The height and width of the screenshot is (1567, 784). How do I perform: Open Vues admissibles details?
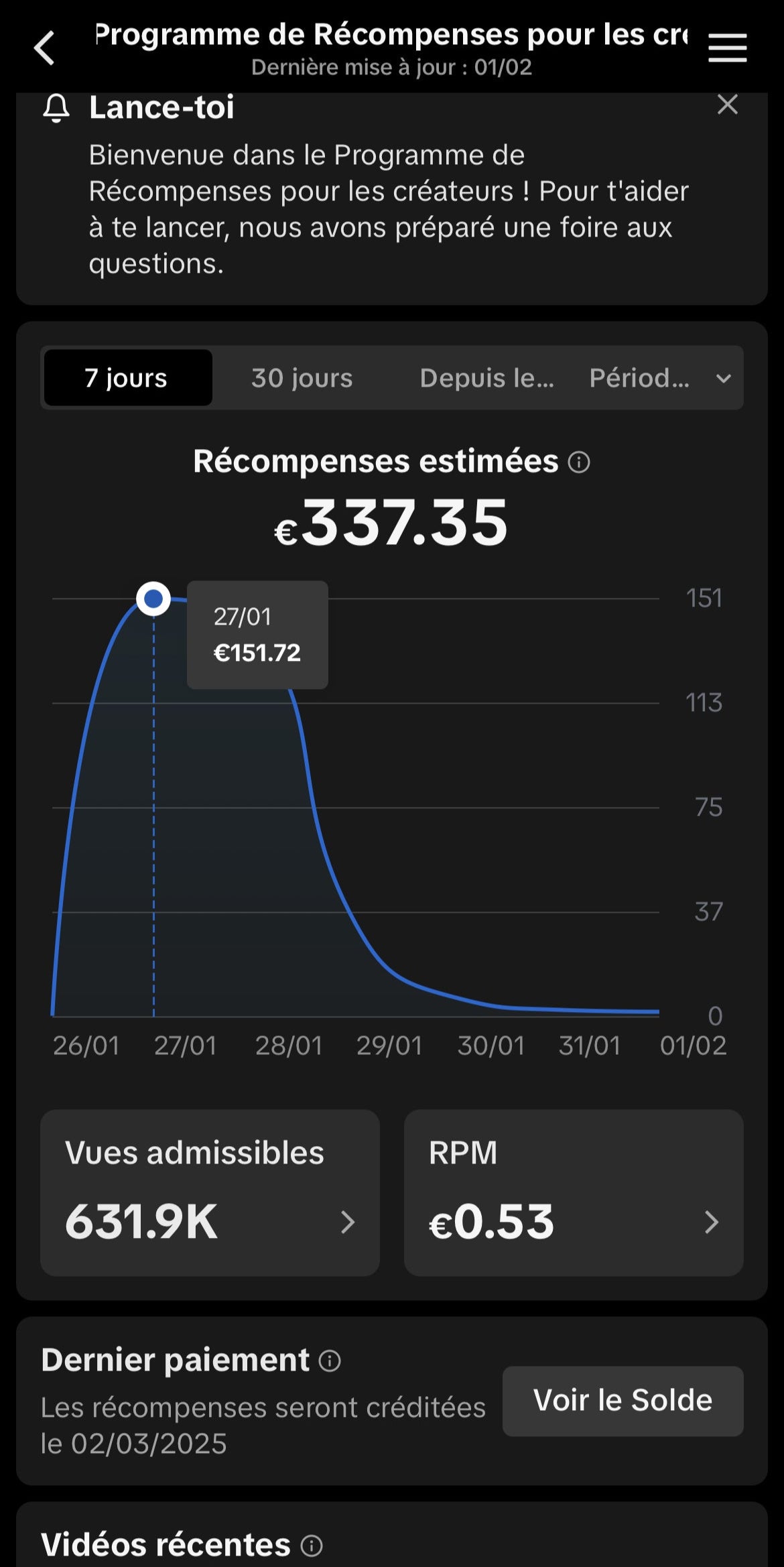(210, 1192)
